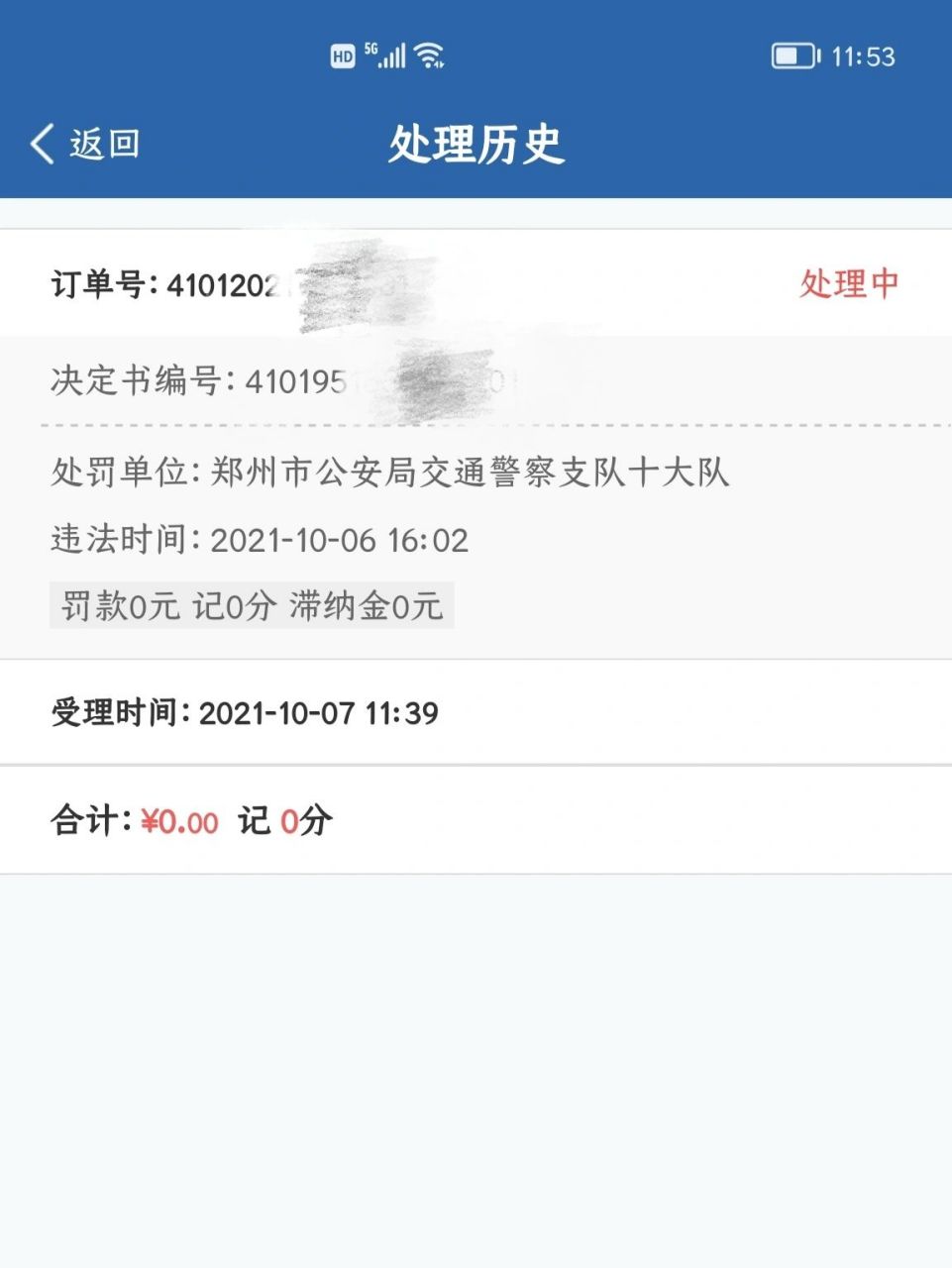The image size is (952, 1268).
Task: Tap the HD indicator in the status bar
Action: 343,56
